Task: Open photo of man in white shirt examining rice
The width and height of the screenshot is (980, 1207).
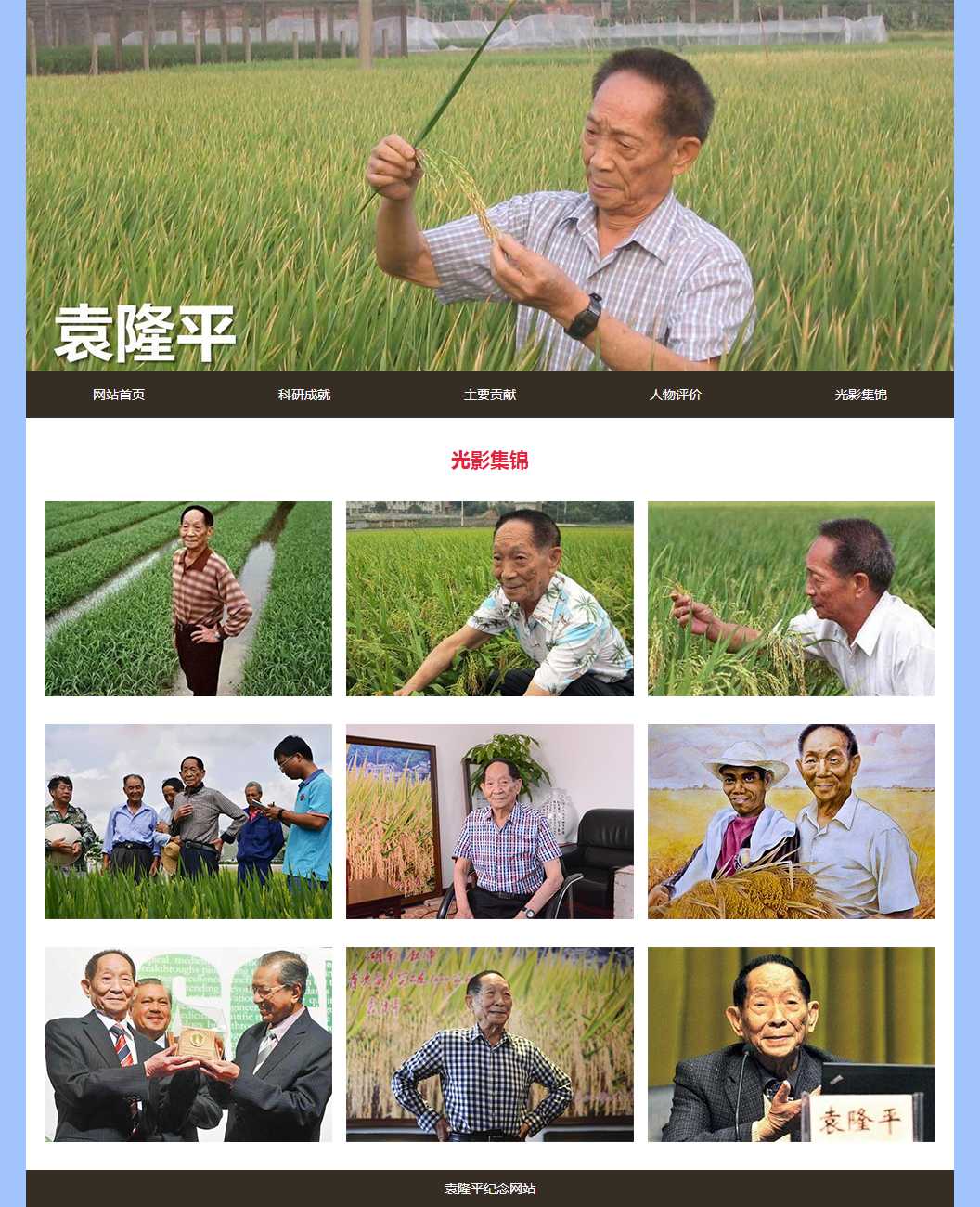Action: (792, 599)
